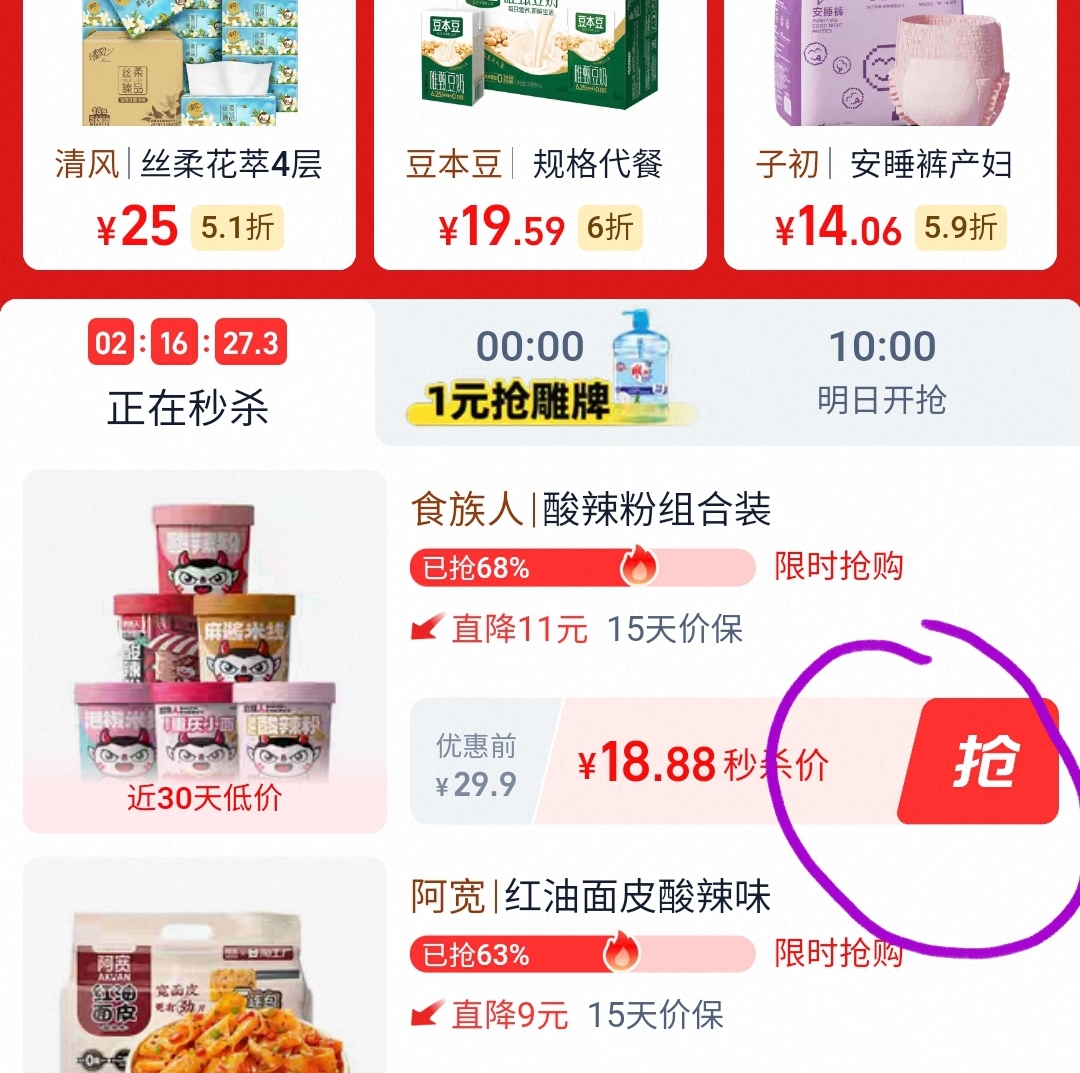This screenshot has height=1073, width=1080.
Task: Switch to the 10:00 明日开抢 session
Action: click(x=882, y=373)
